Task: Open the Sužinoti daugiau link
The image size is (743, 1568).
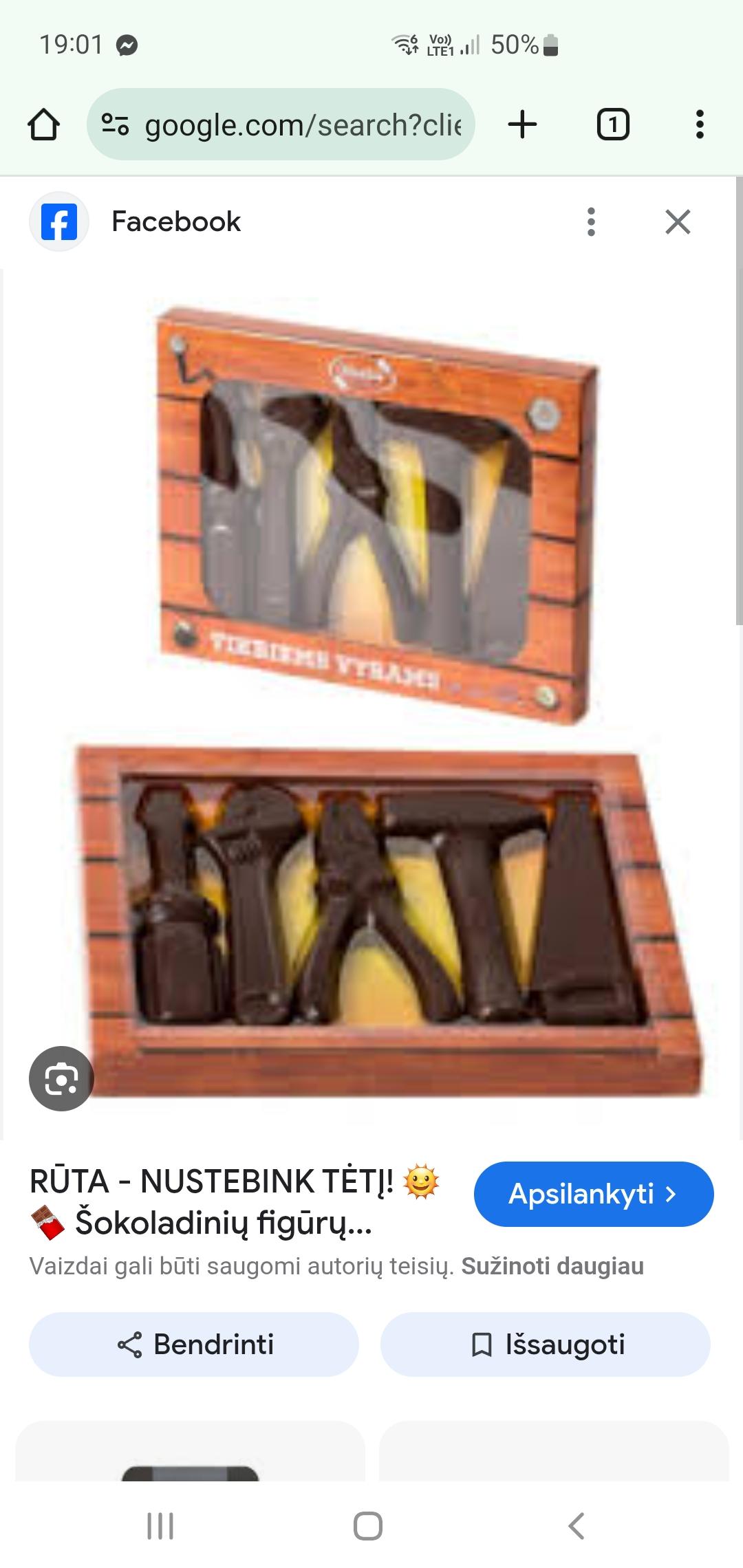Action: (552, 1266)
